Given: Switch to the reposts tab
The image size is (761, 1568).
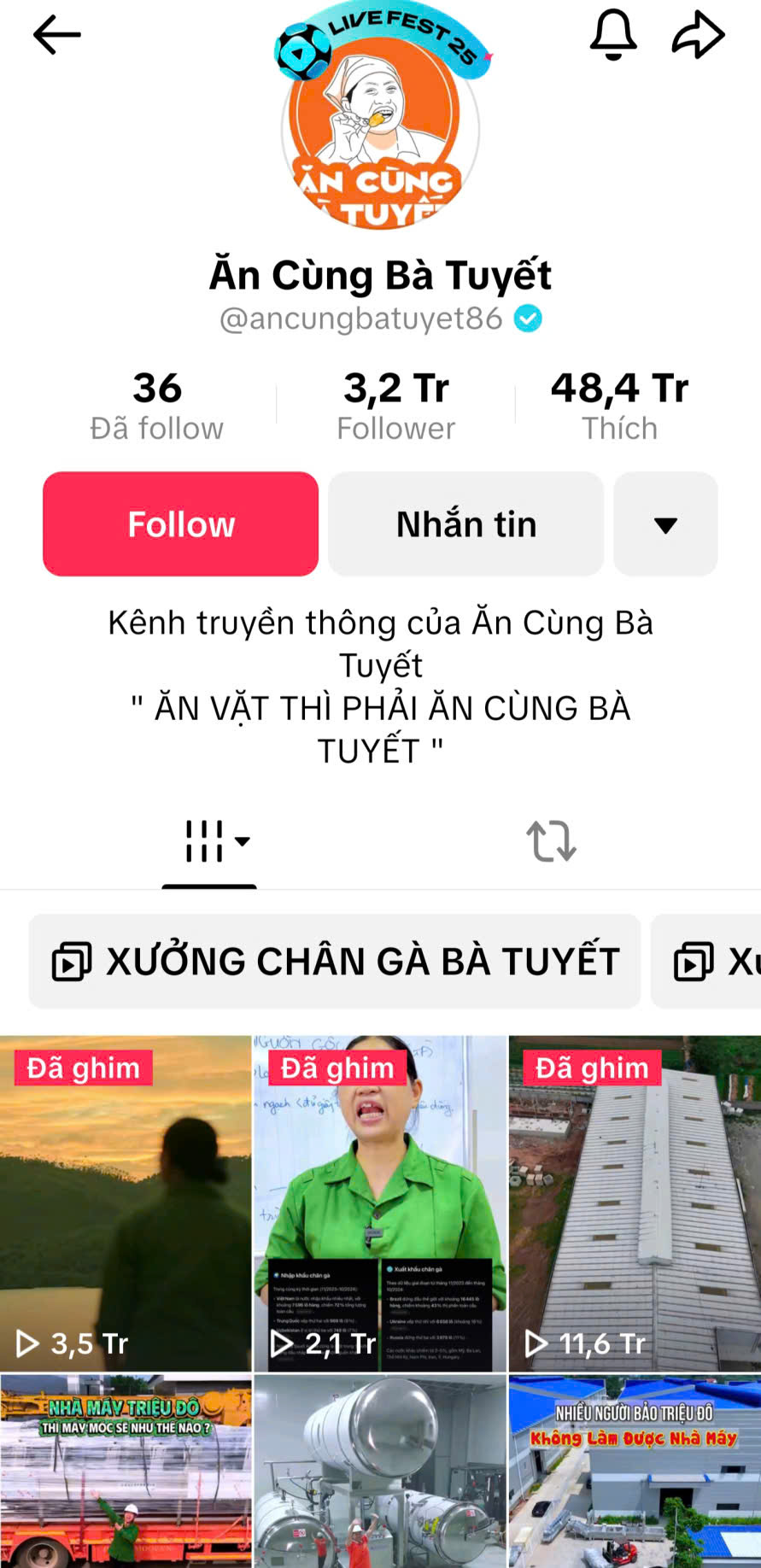Looking at the screenshot, I should [551, 841].
